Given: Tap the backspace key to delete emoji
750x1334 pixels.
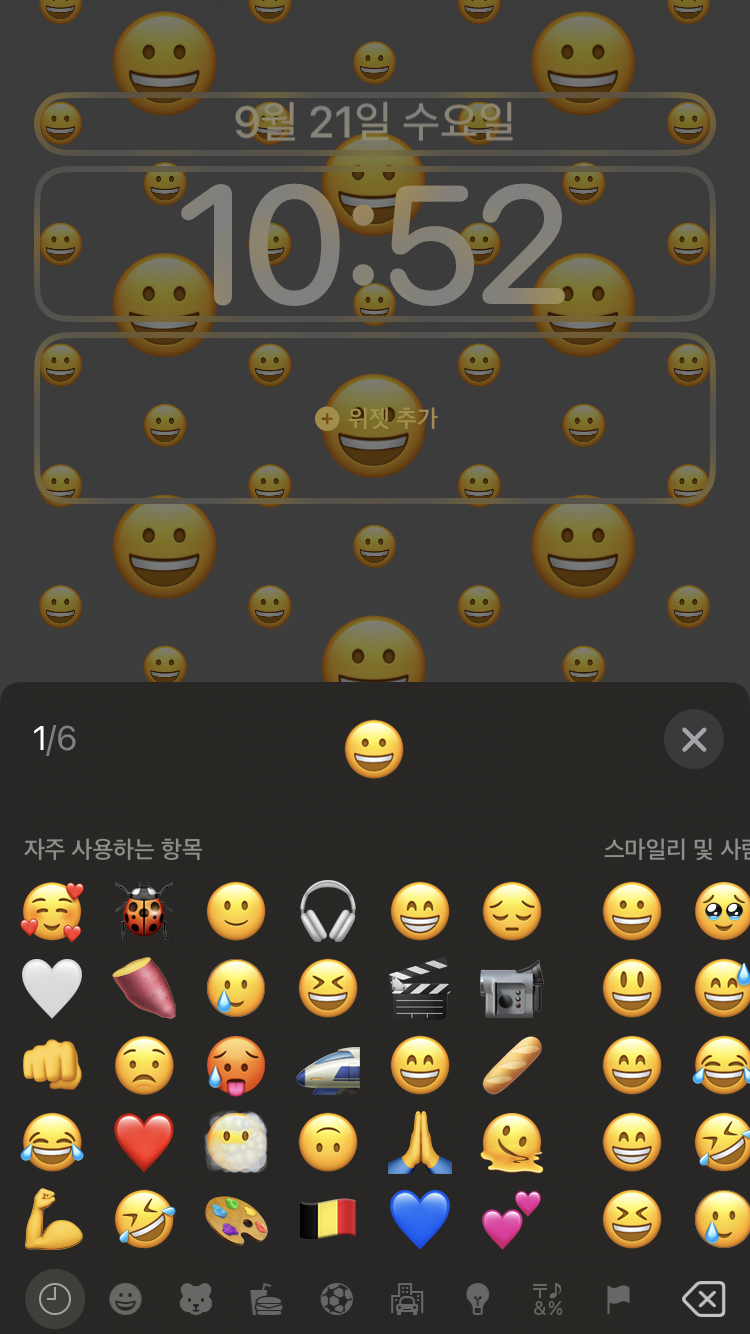Looking at the screenshot, I should pos(703,1299).
